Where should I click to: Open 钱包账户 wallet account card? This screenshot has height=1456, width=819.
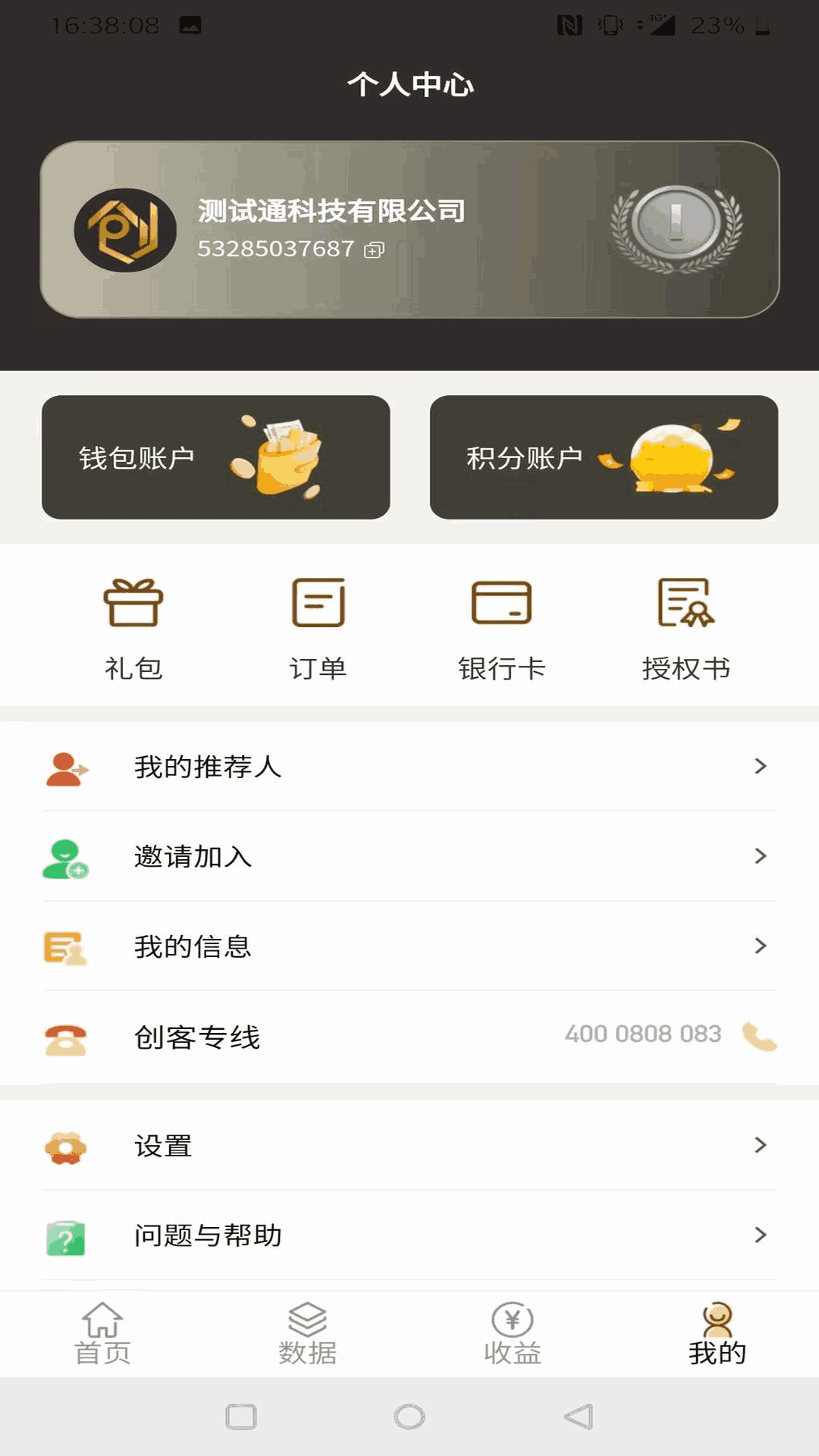click(x=216, y=457)
